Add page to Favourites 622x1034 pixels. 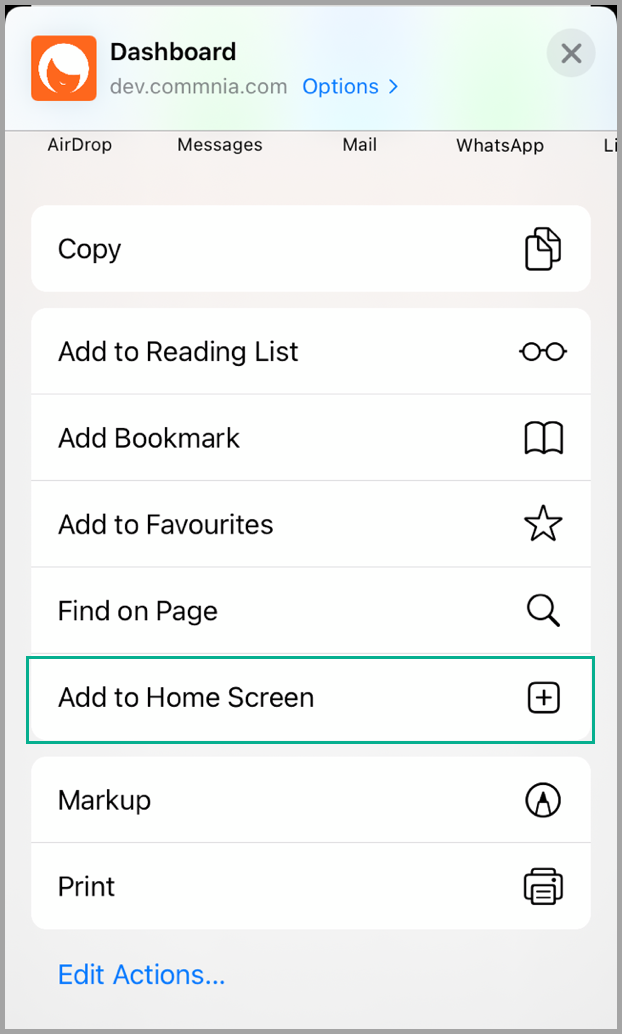pyautogui.click(x=311, y=524)
